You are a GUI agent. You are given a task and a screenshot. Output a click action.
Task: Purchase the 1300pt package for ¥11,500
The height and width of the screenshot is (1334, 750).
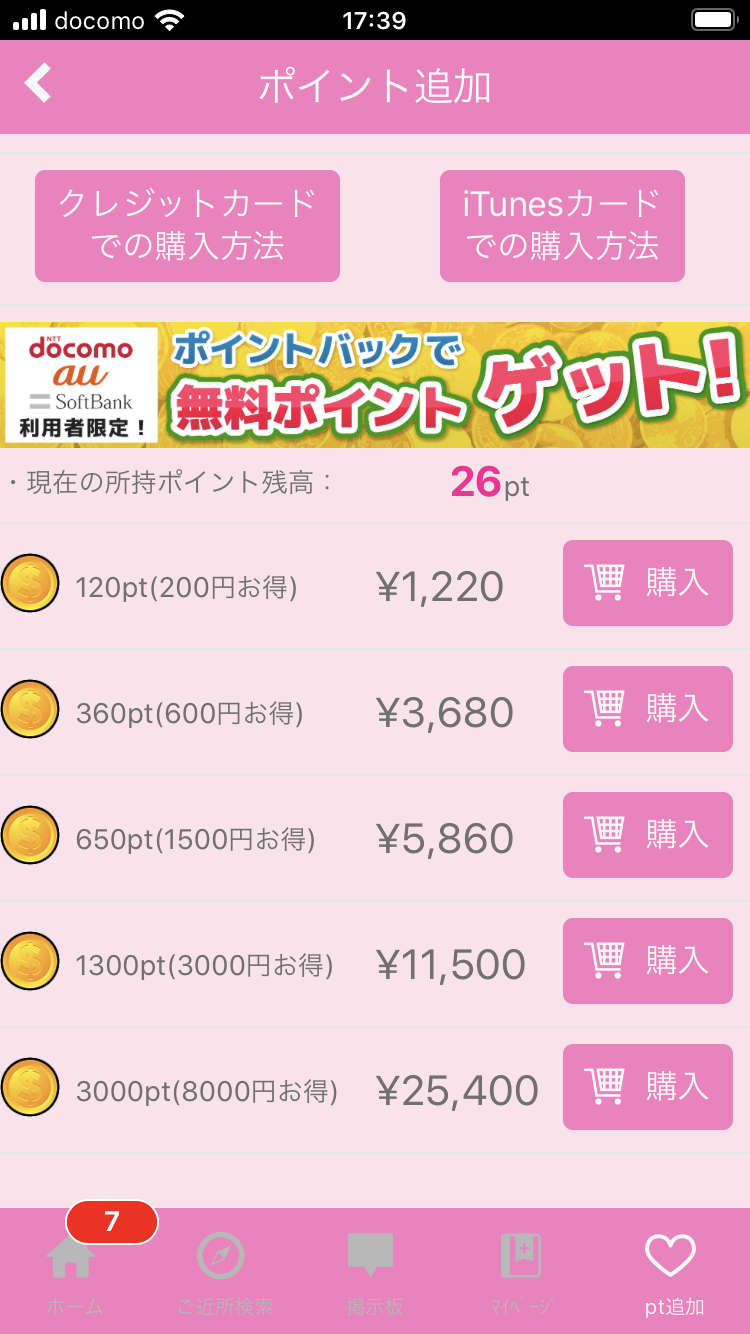click(x=648, y=961)
